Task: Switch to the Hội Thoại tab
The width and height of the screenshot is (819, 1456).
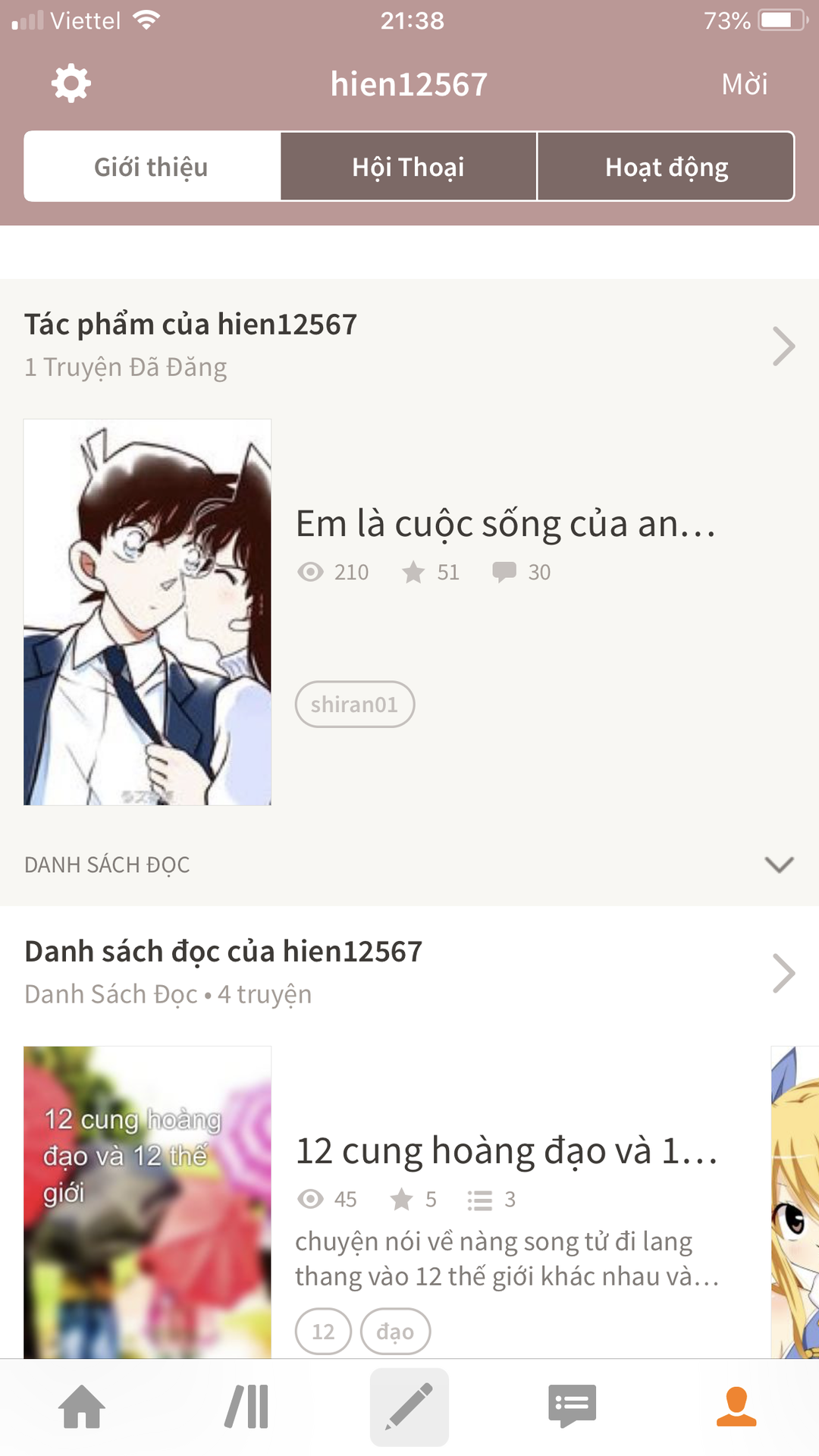Action: 409,167
